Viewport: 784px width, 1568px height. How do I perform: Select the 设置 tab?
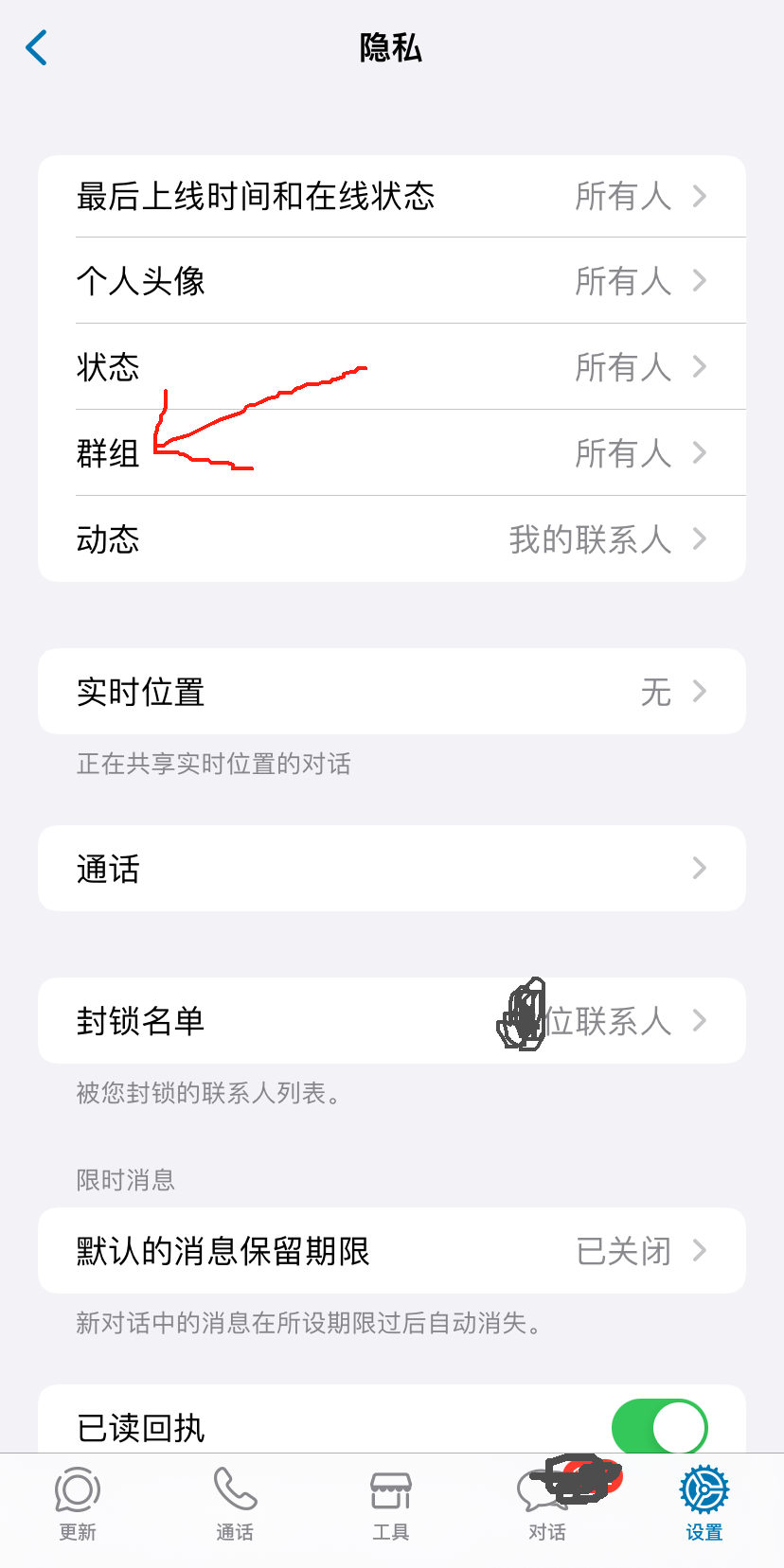tap(704, 1504)
